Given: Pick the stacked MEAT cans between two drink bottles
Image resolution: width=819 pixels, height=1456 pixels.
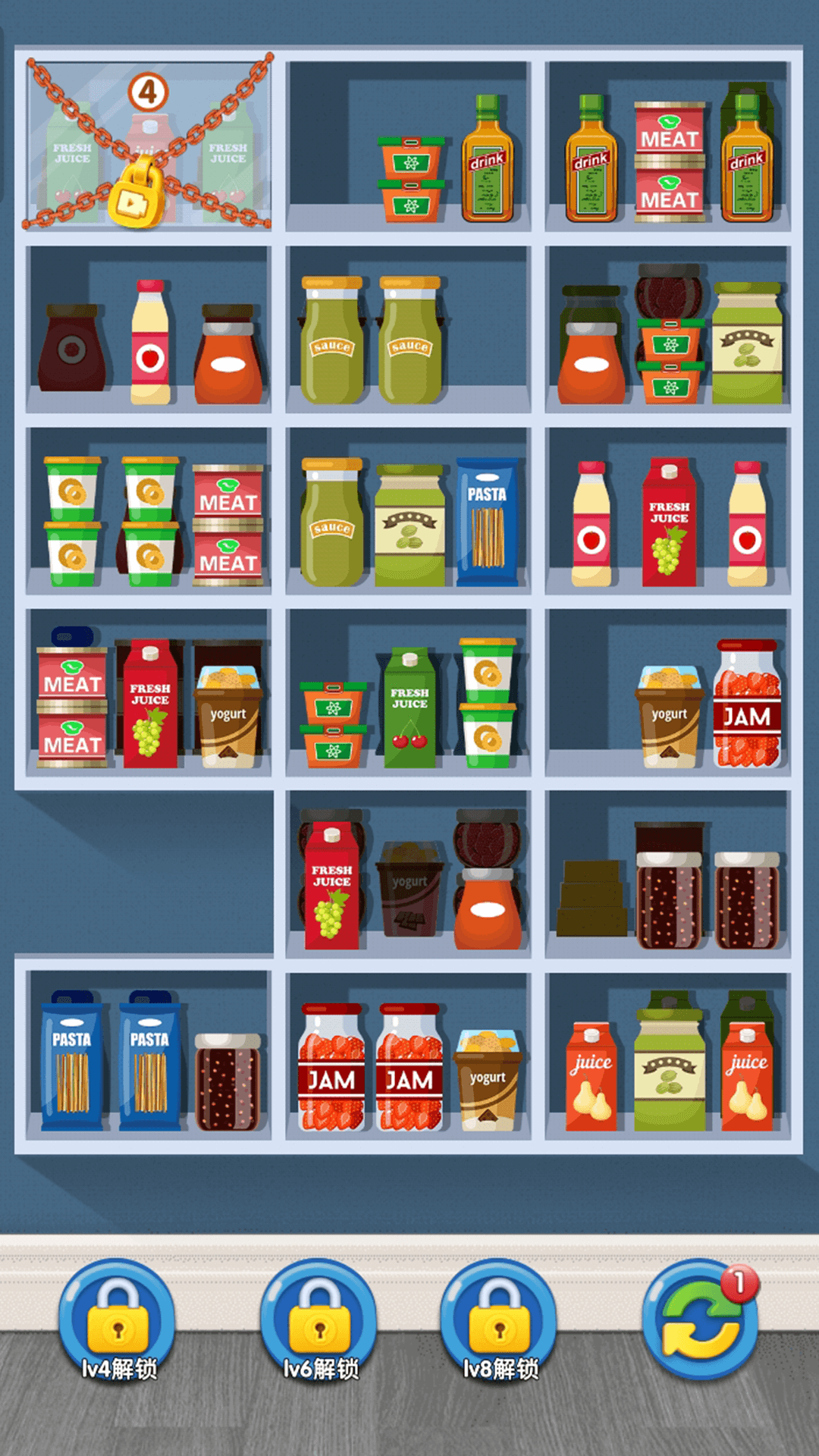Looking at the screenshot, I should pos(670,162).
